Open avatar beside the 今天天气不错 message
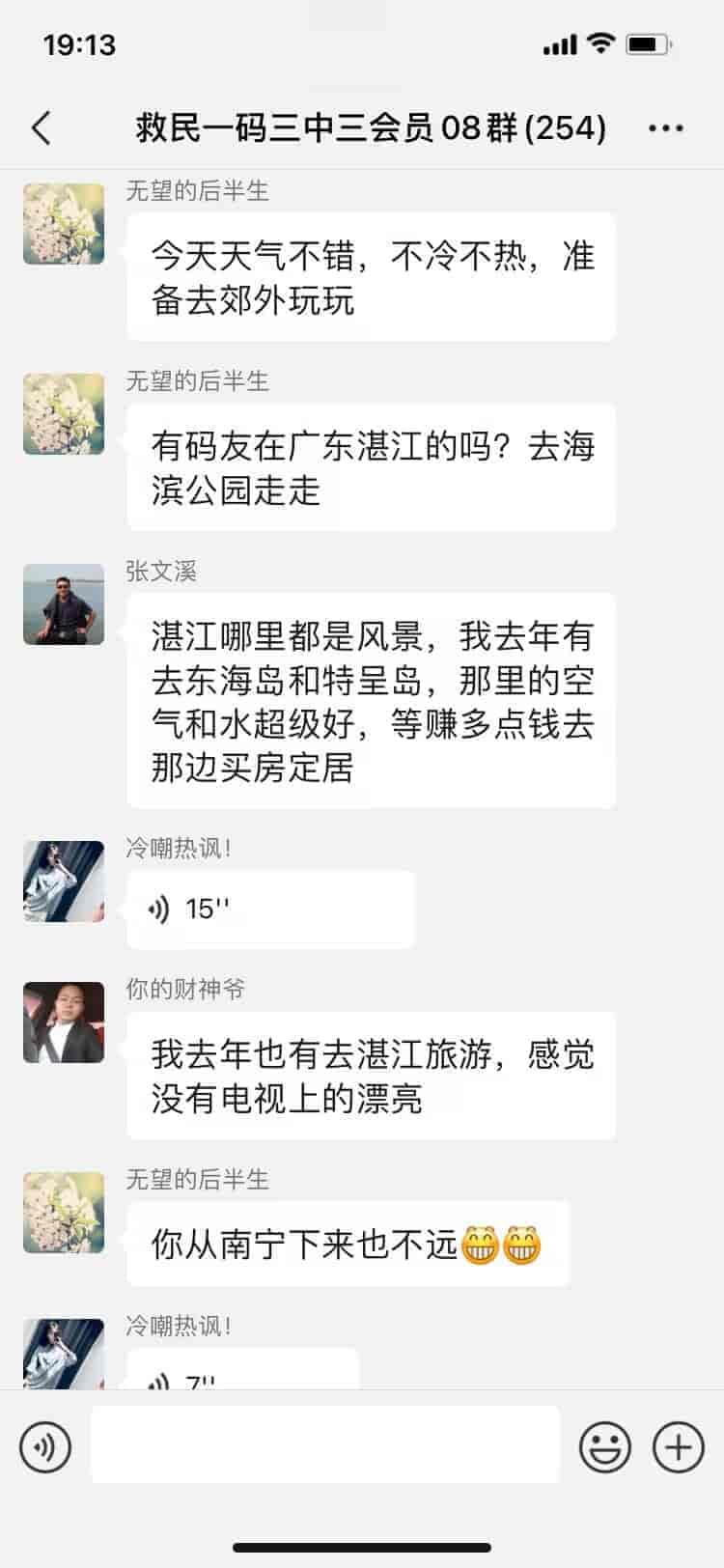The height and width of the screenshot is (1568, 724). pyautogui.click(x=64, y=224)
